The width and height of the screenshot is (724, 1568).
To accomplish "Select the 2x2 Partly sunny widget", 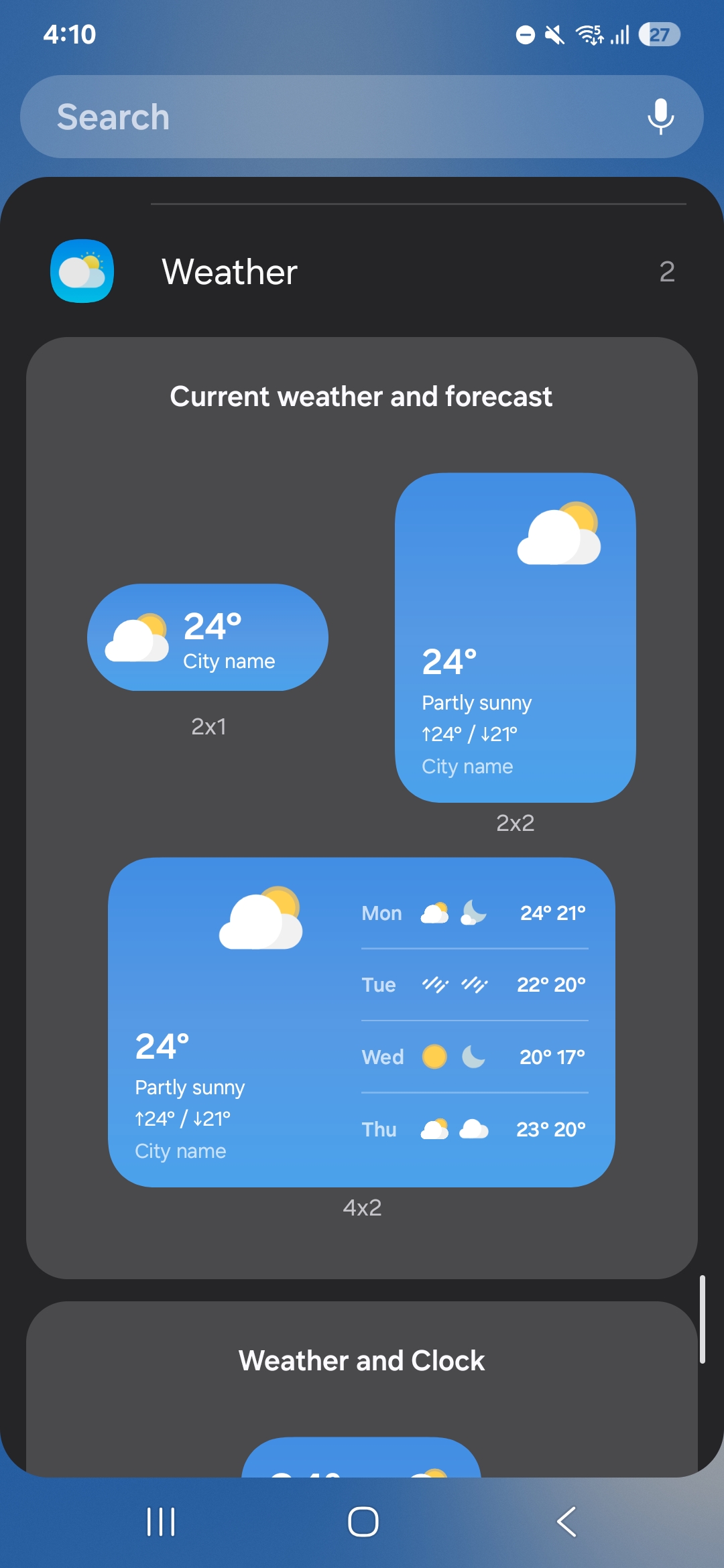I will 515,637.
